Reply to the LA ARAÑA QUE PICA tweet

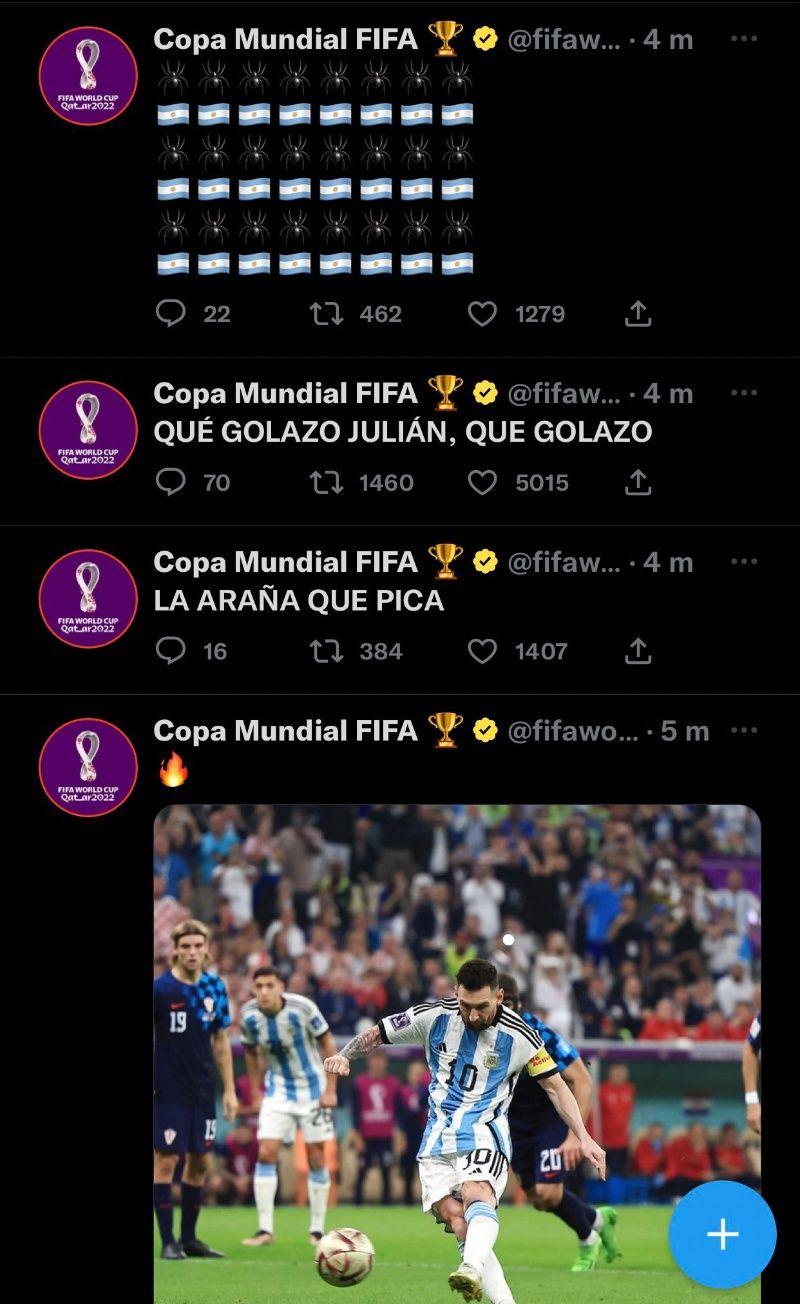tap(172, 651)
